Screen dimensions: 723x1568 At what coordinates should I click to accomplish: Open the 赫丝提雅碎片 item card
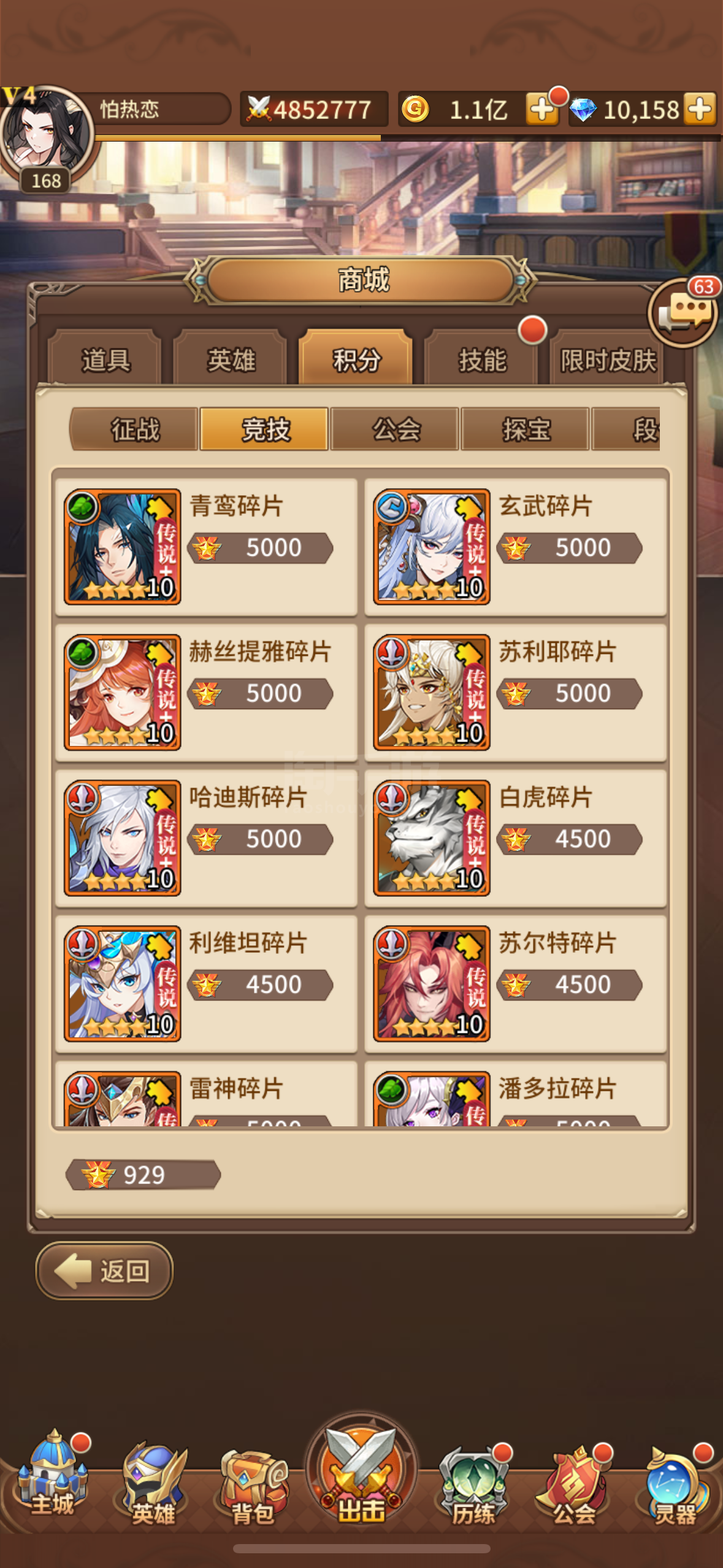(x=206, y=693)
